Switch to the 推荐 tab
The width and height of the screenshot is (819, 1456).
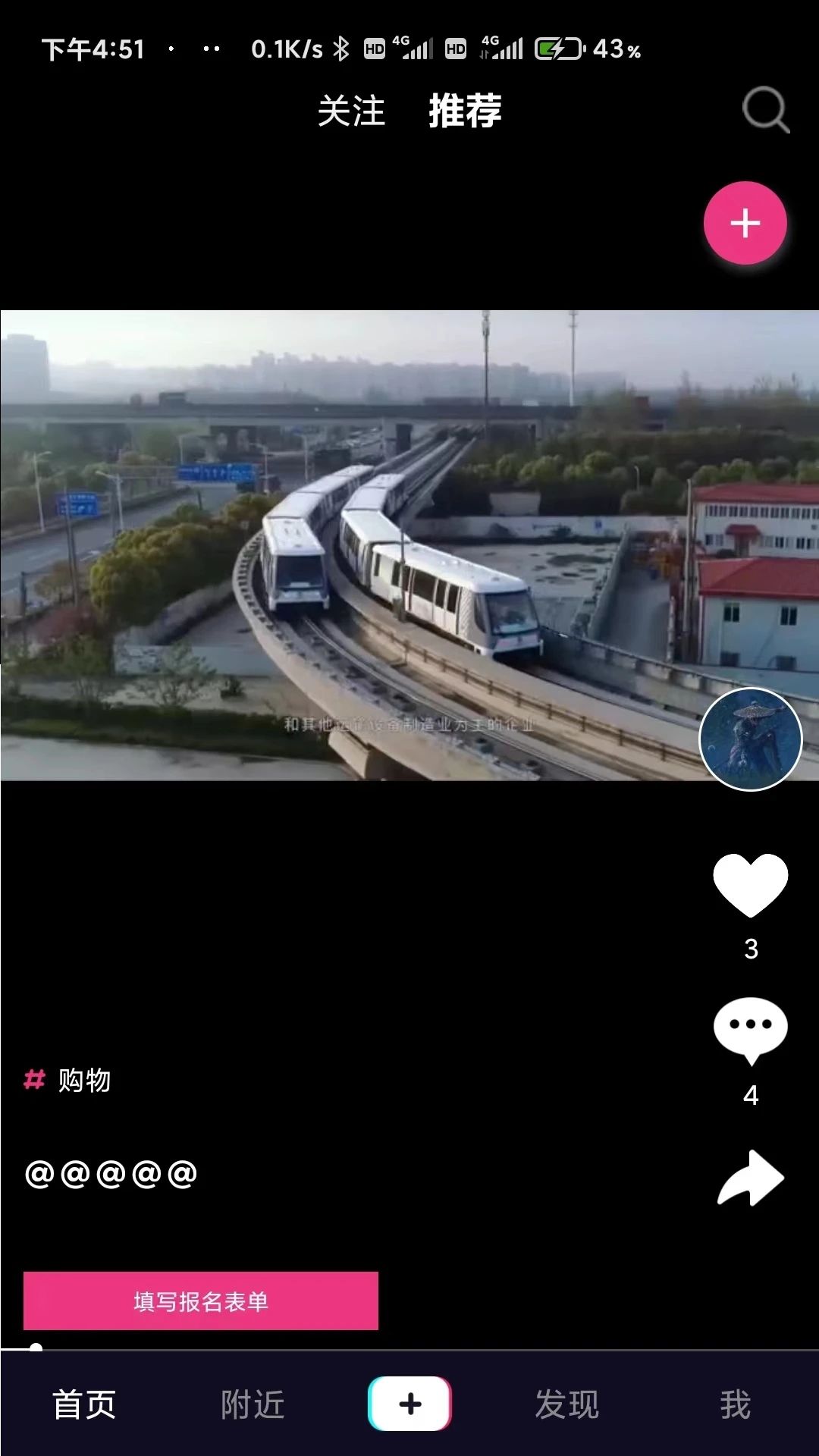(465, 111)
